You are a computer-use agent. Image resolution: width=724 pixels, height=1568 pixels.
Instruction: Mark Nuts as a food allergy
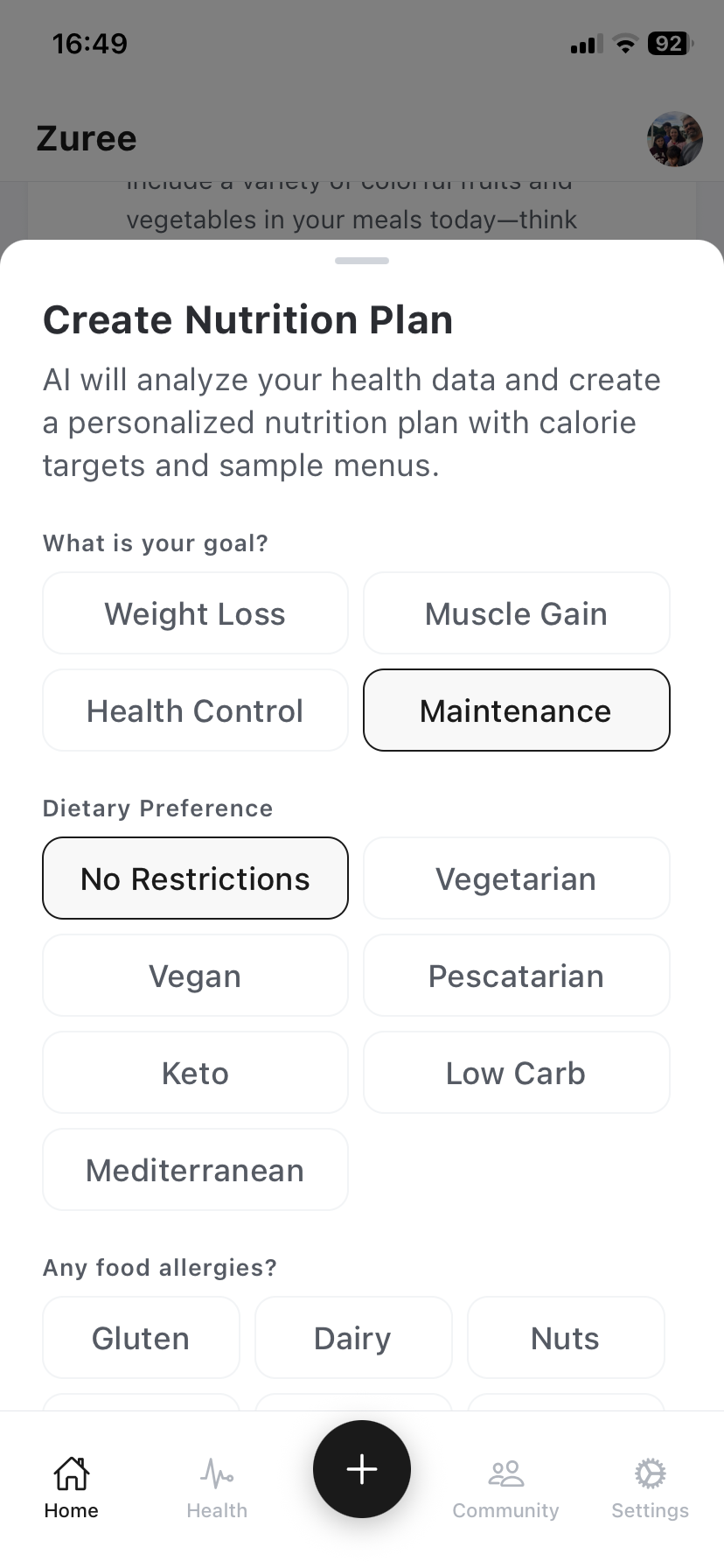point(565,1337)
